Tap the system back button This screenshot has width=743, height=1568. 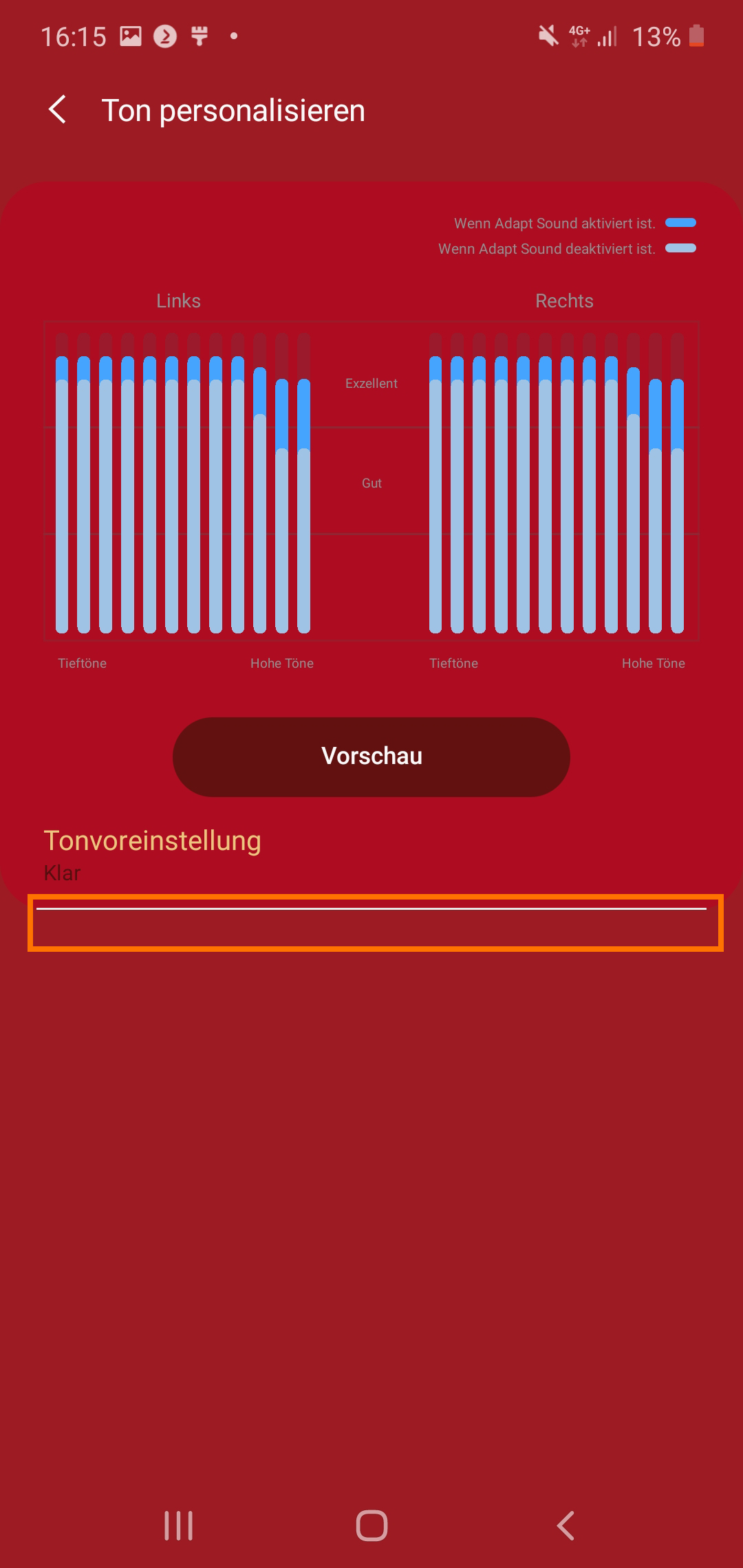[566, 1525]
